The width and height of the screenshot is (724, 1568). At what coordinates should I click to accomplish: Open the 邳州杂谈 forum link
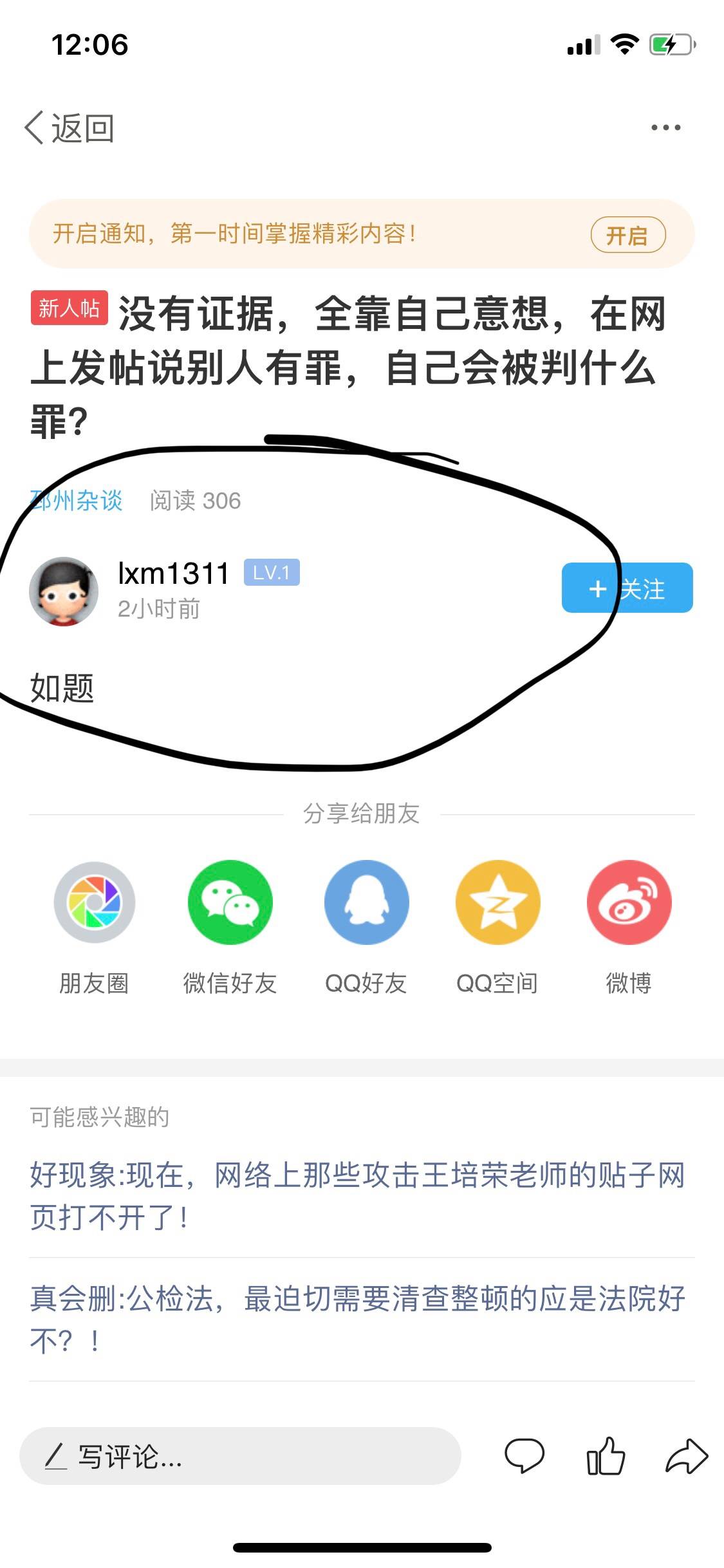[77, 500]
